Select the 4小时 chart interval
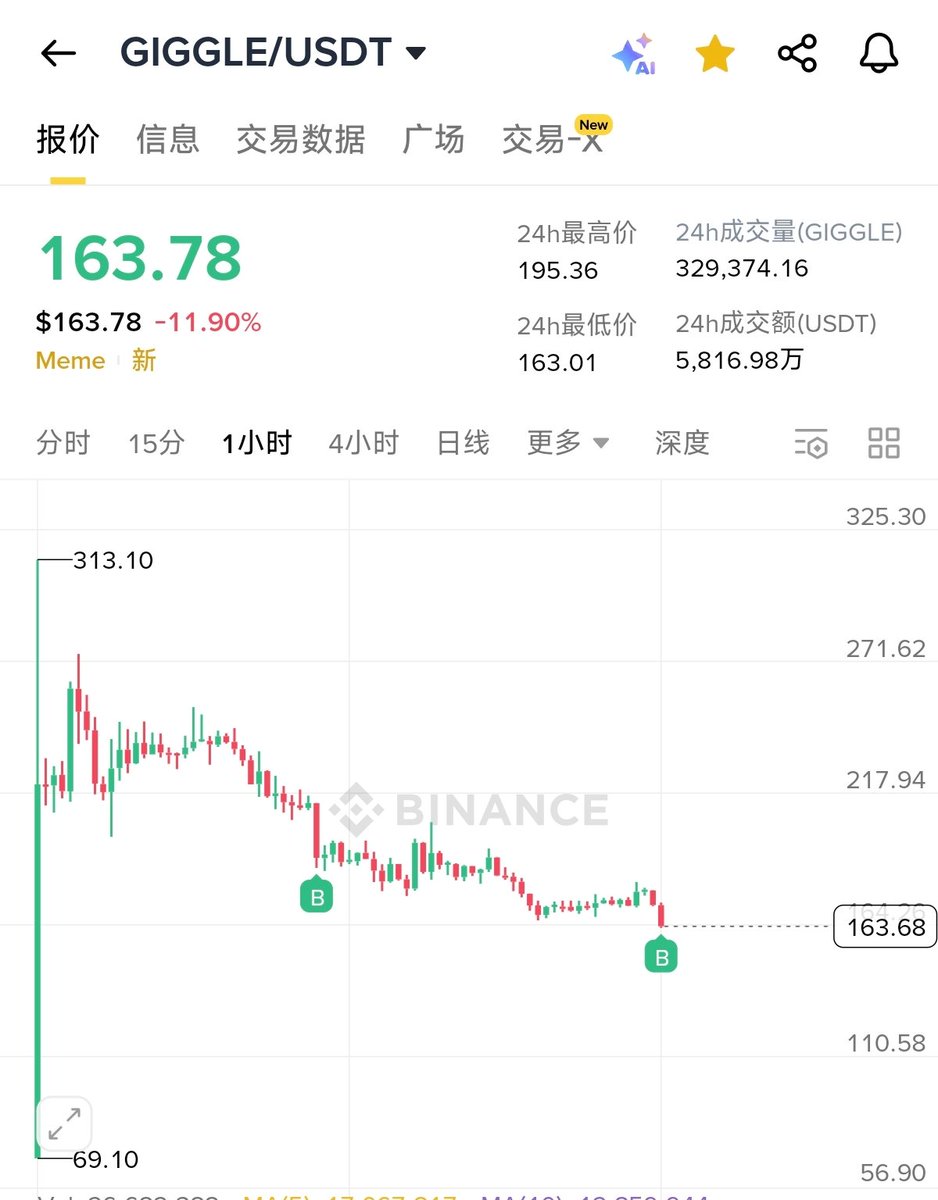Viewport: 938px width, 1200px height. tap(363, 442)
